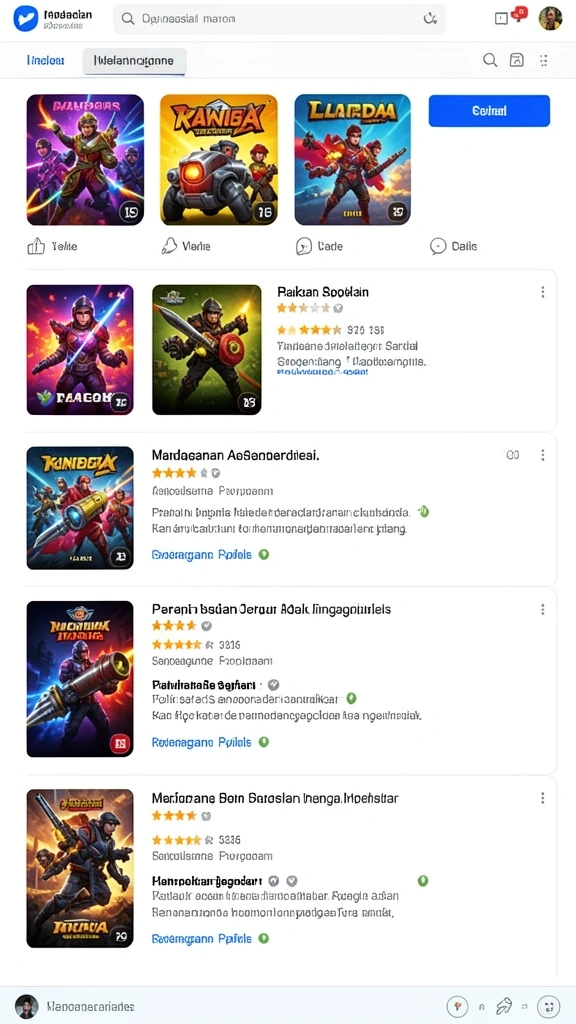
Task: Open overflow menu on the Raikian Sootlain card
Action: [x=542, y=292]
